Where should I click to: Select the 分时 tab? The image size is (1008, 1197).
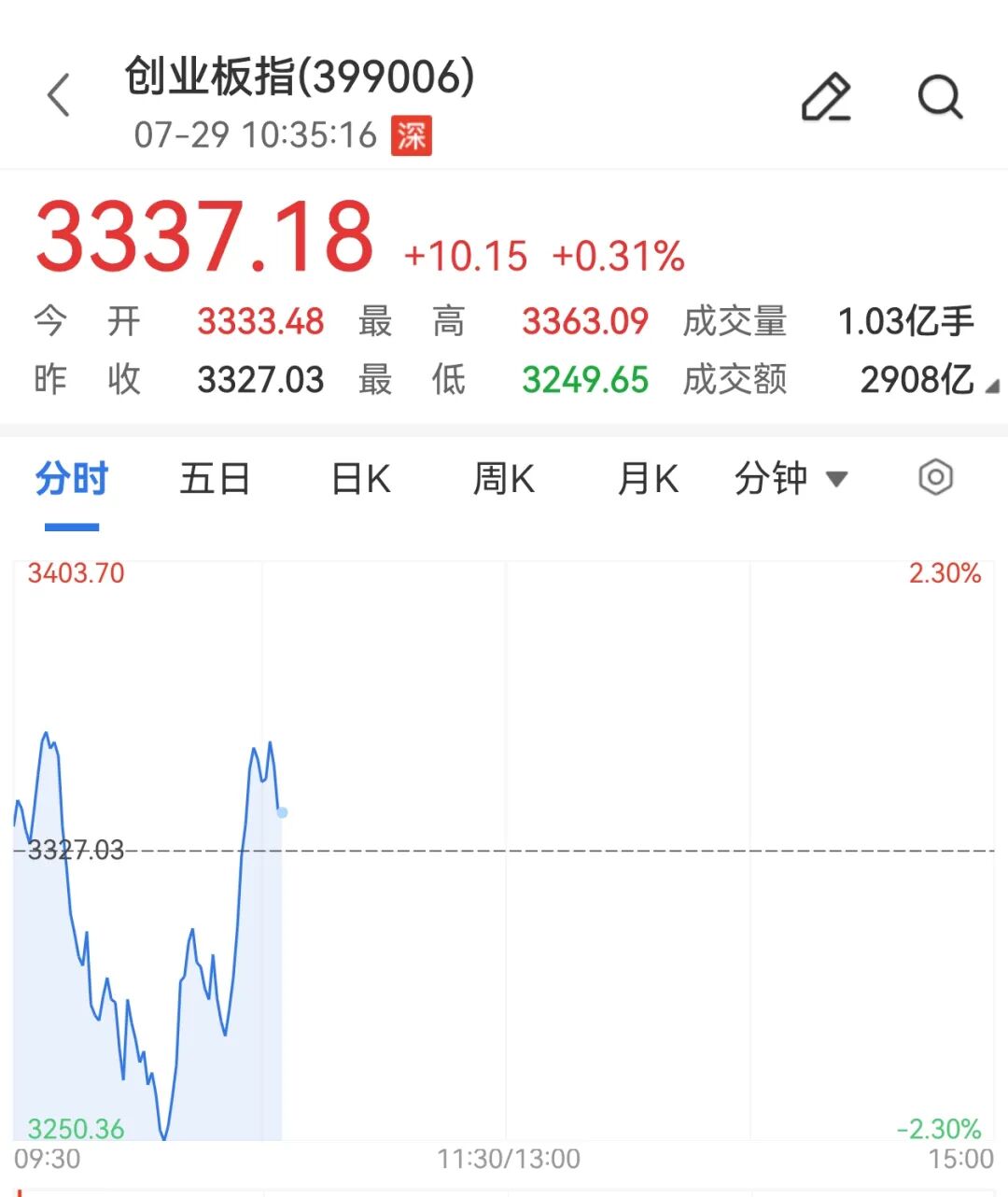(72, 479)
